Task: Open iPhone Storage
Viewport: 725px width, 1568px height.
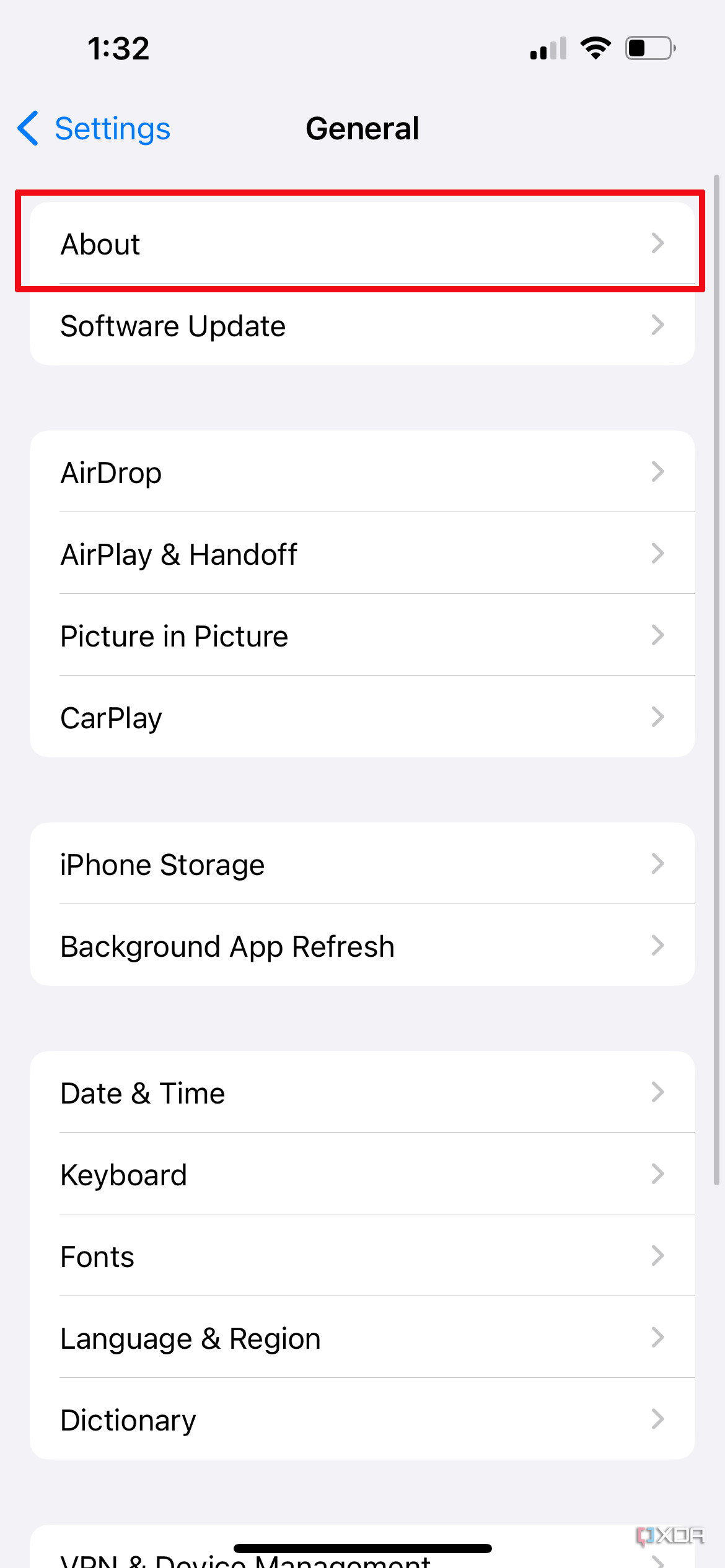Action: click(362, 864)
